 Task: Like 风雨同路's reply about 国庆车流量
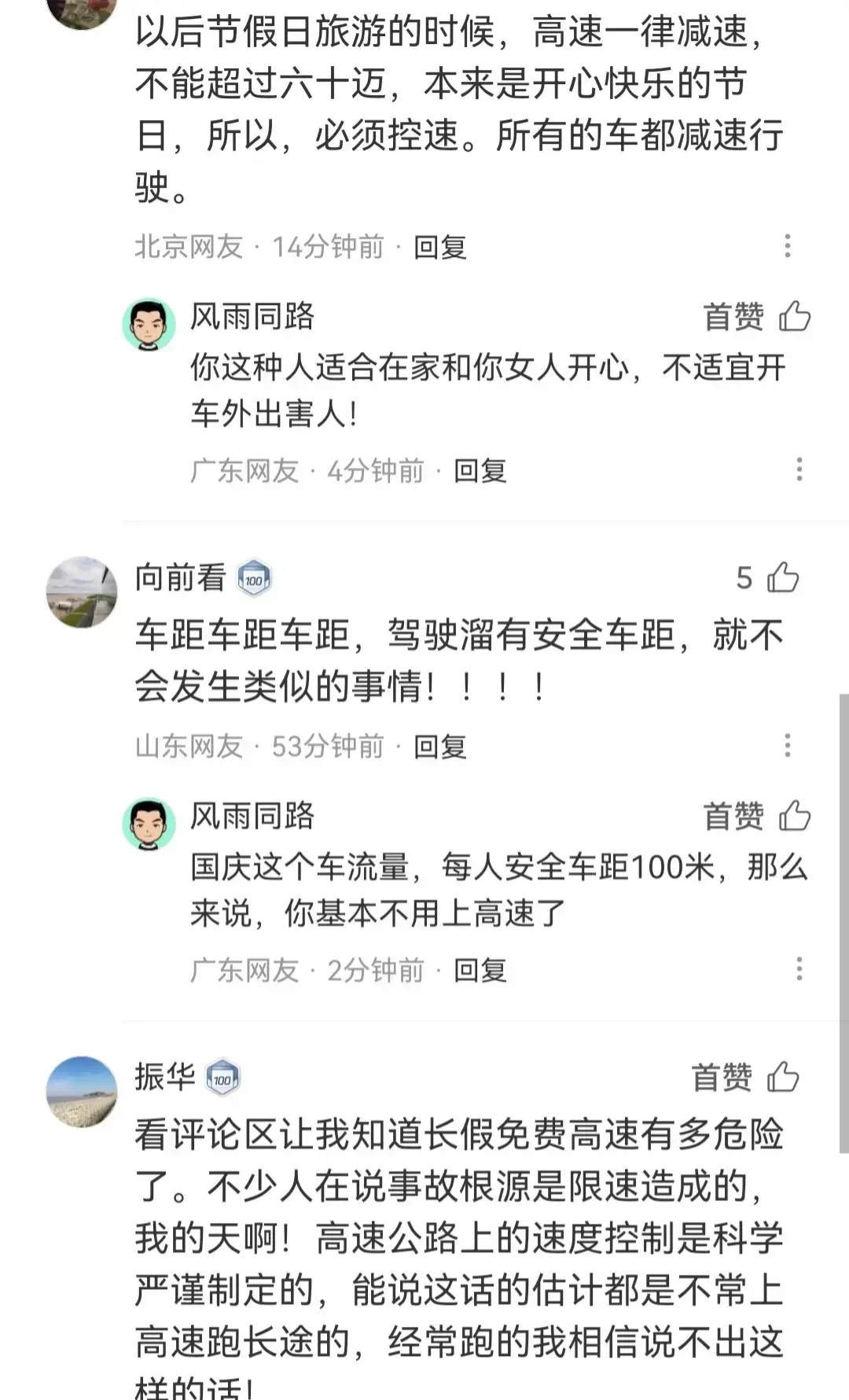(x=795, y=816)
